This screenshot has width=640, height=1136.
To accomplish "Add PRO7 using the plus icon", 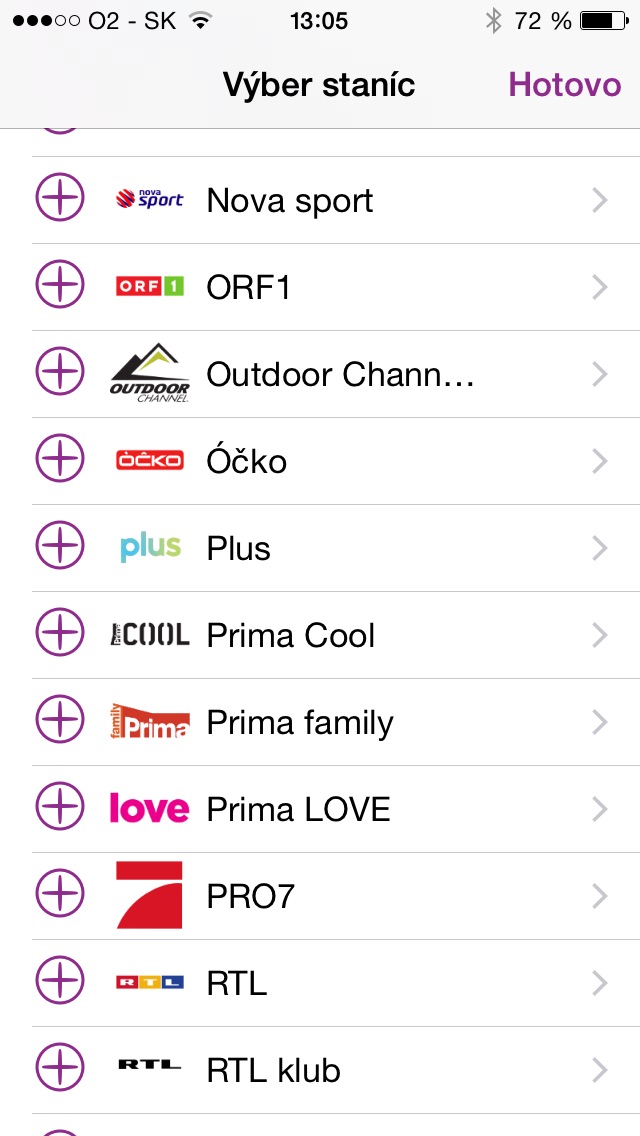I will (60, 896).
